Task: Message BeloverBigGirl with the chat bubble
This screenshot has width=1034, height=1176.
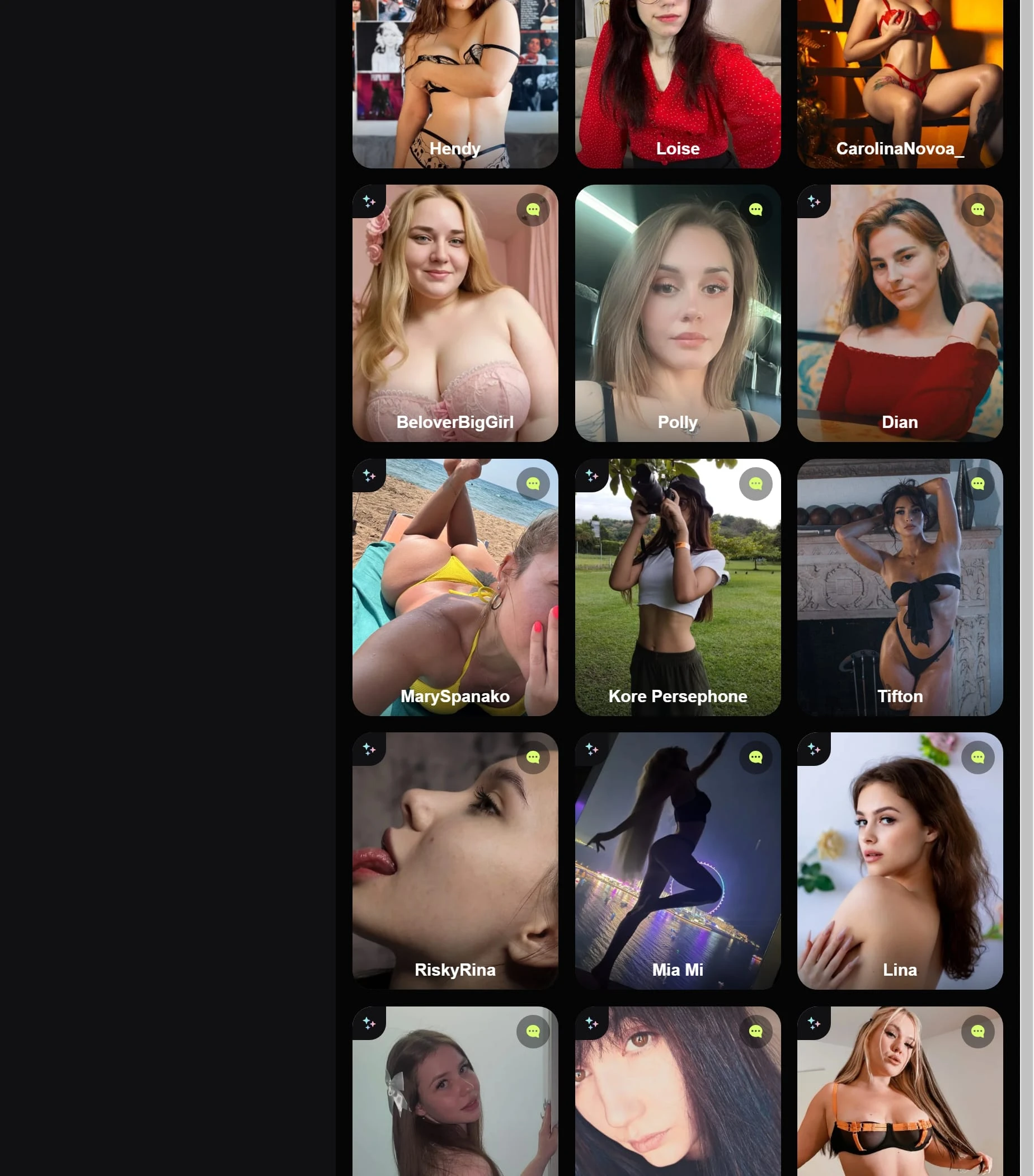Action: point(533,210)
